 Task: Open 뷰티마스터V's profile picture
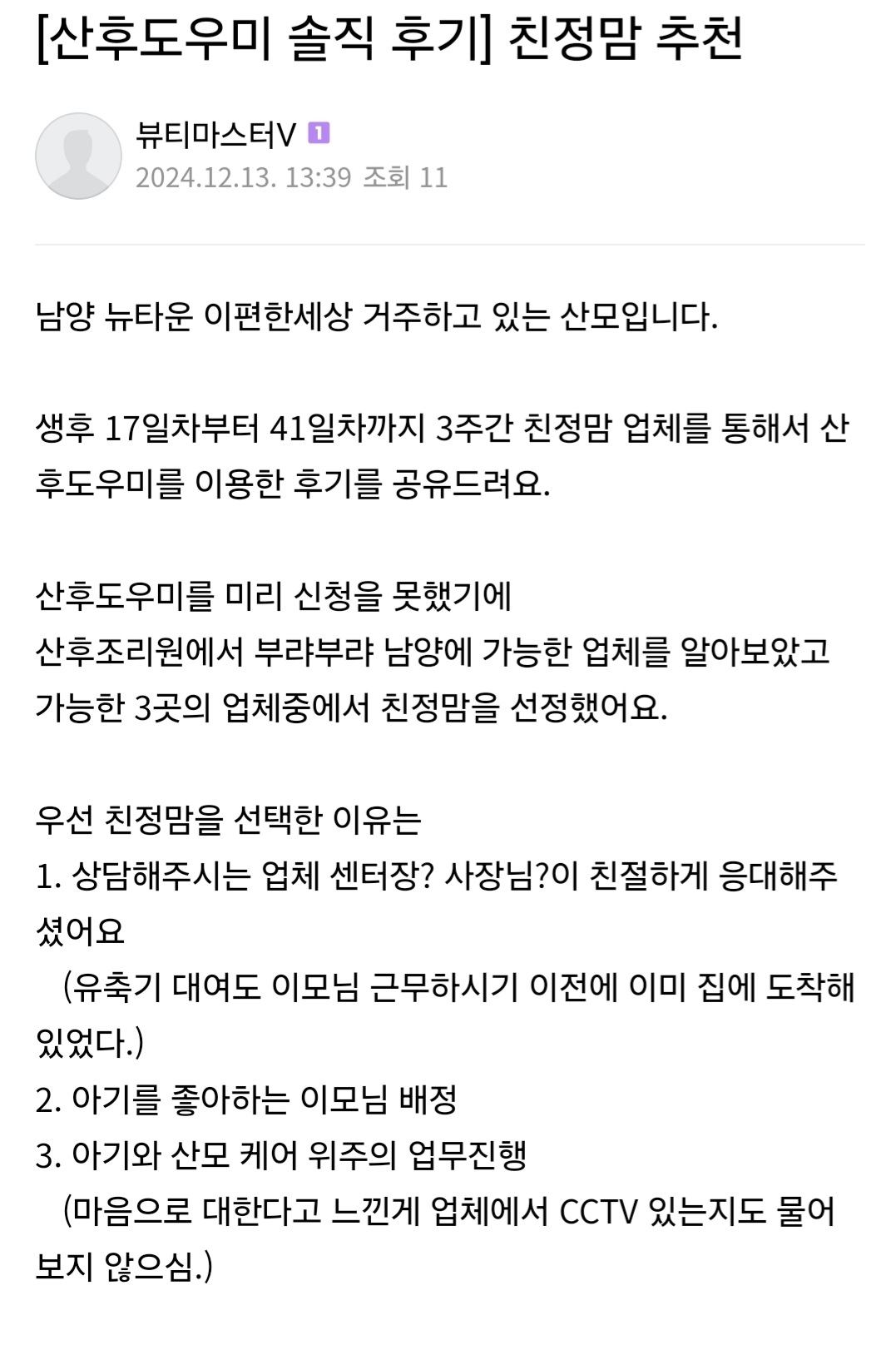tap(78, 156)
